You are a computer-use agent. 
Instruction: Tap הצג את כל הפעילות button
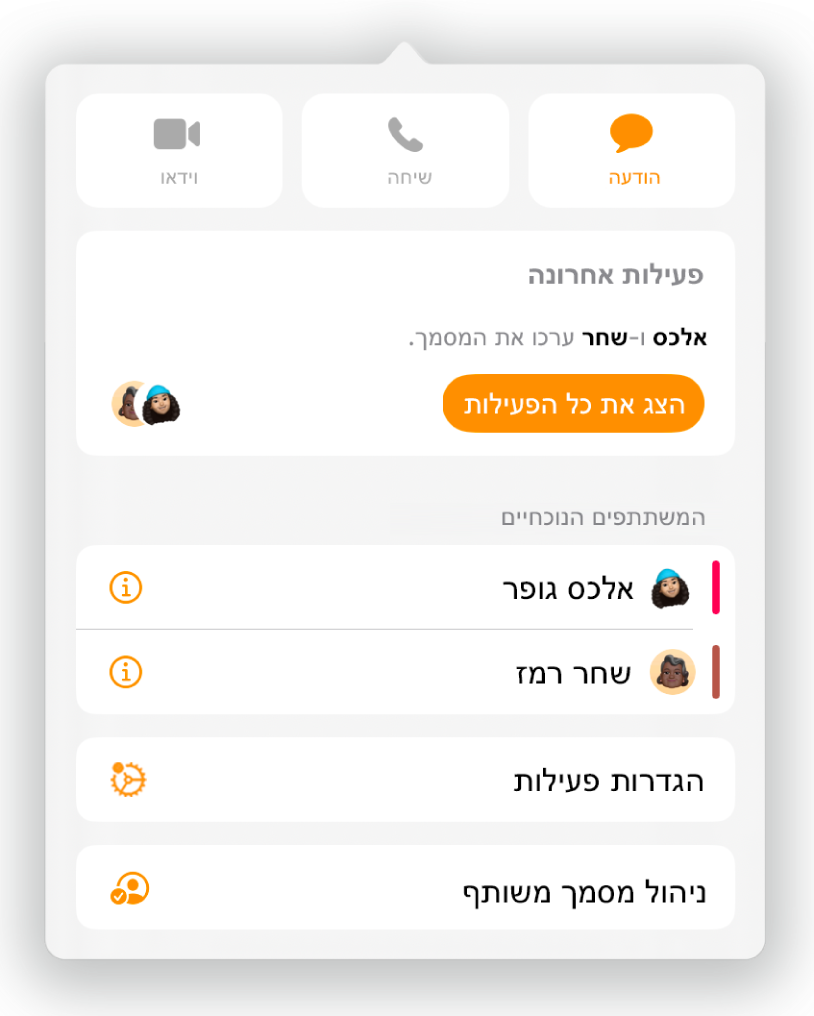[x=573, y=404]
